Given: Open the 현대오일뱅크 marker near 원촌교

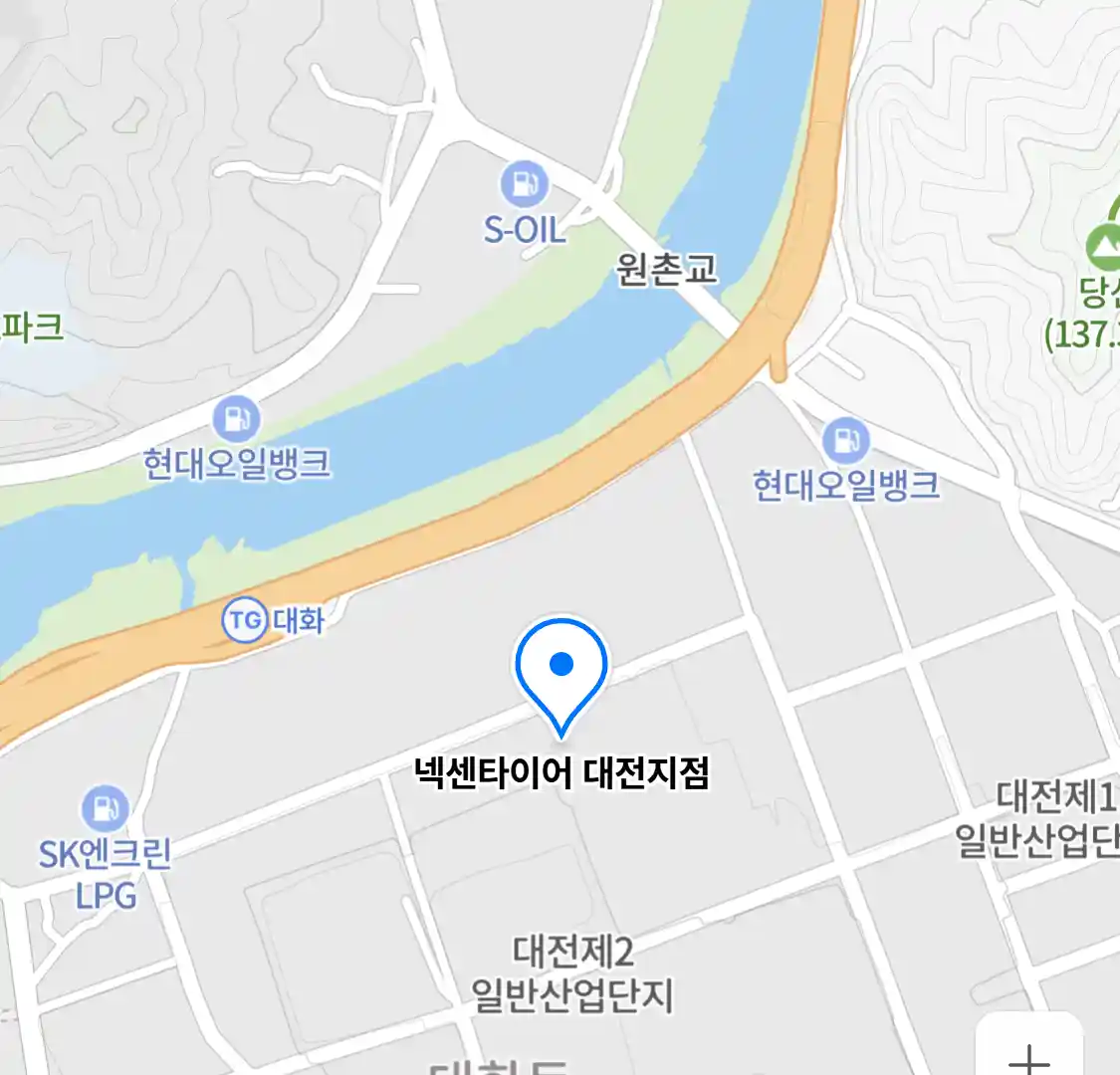Looking at the screenshot, I should click(846, 439).
